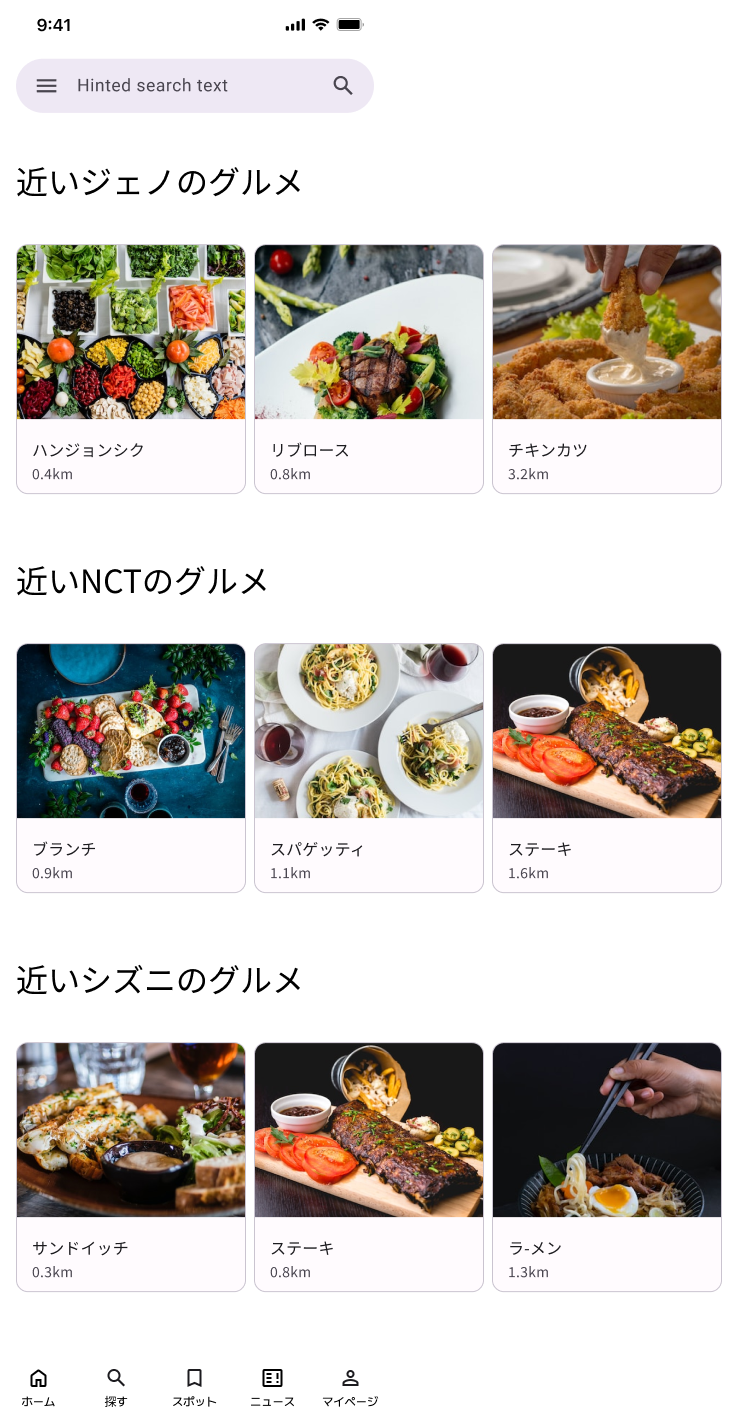Open the リブロース card
Viewport: 738px width, 1425px height.
click(x=369, y=369)
